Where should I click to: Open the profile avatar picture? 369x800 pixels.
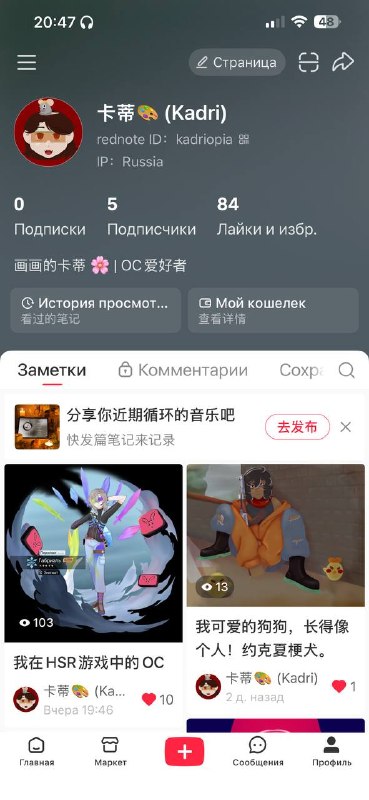[48, 132]
